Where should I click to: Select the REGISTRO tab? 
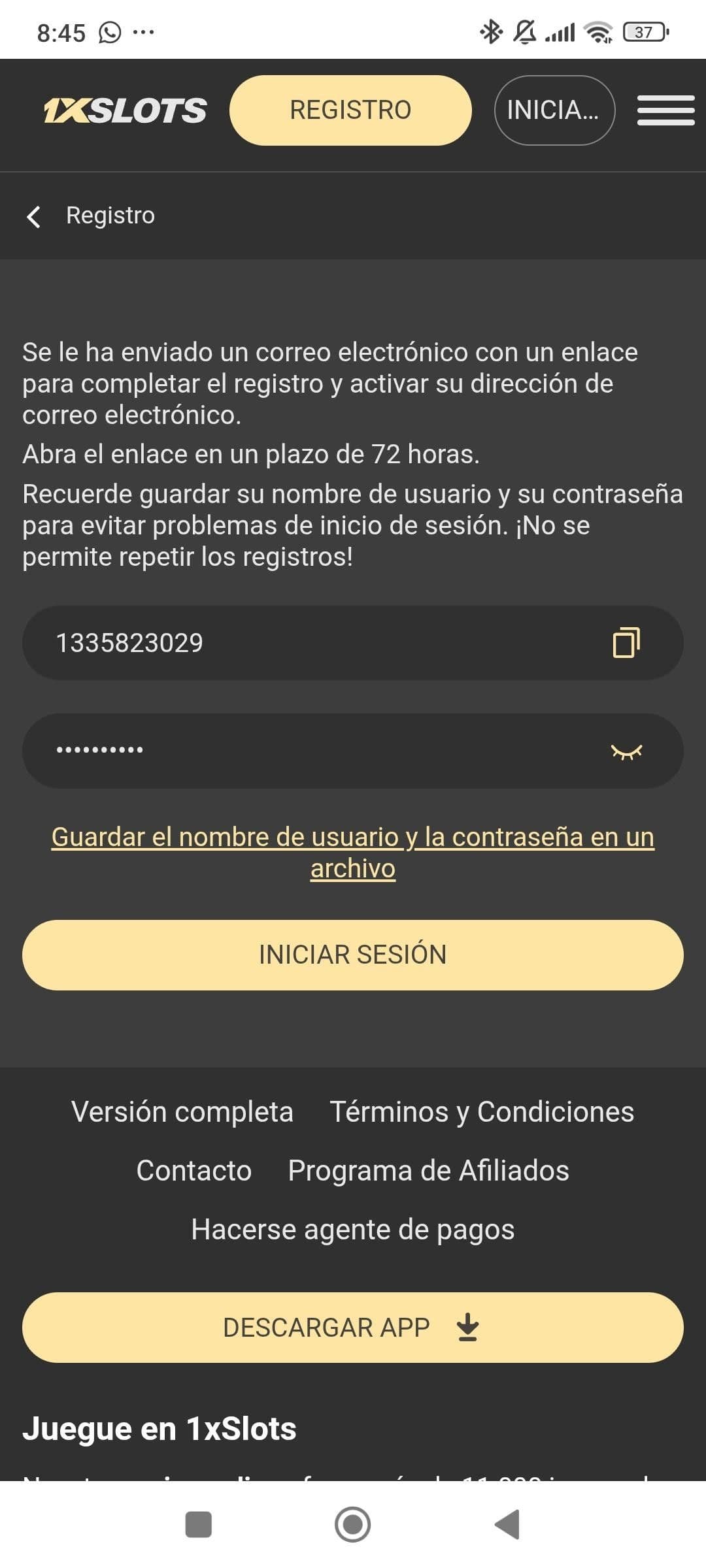coord(351,110)
